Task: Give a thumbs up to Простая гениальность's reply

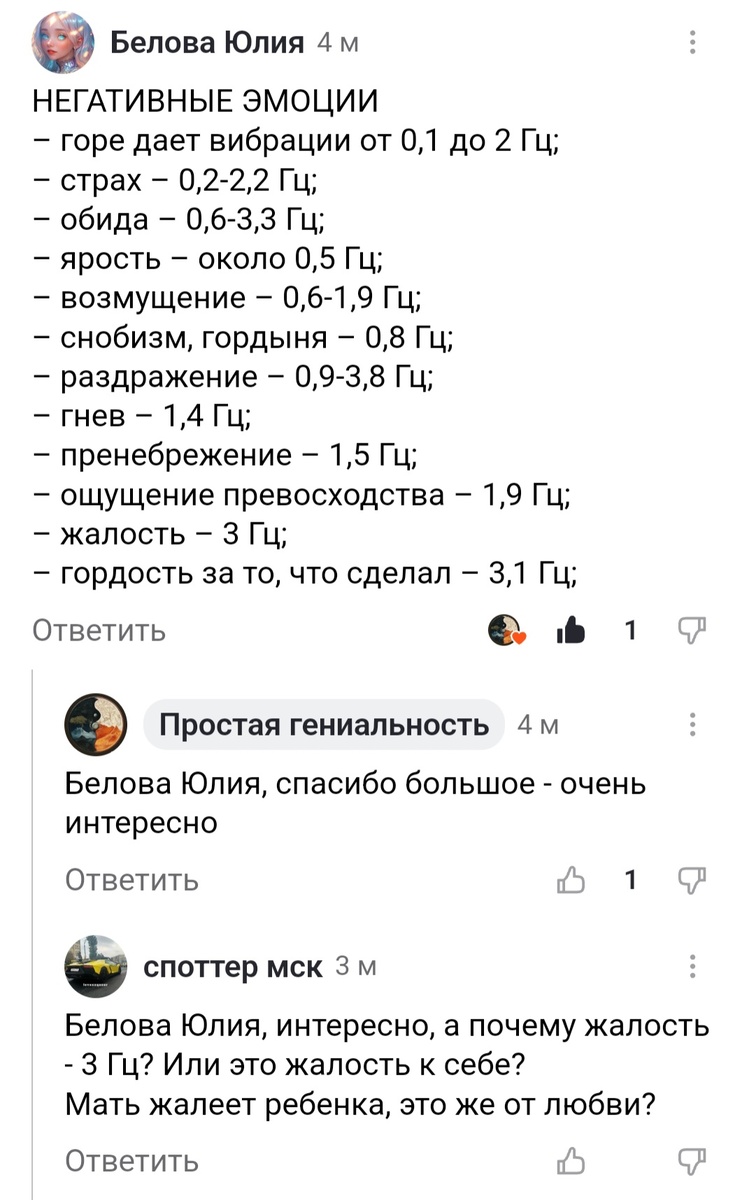Action: tap(573, 878)
